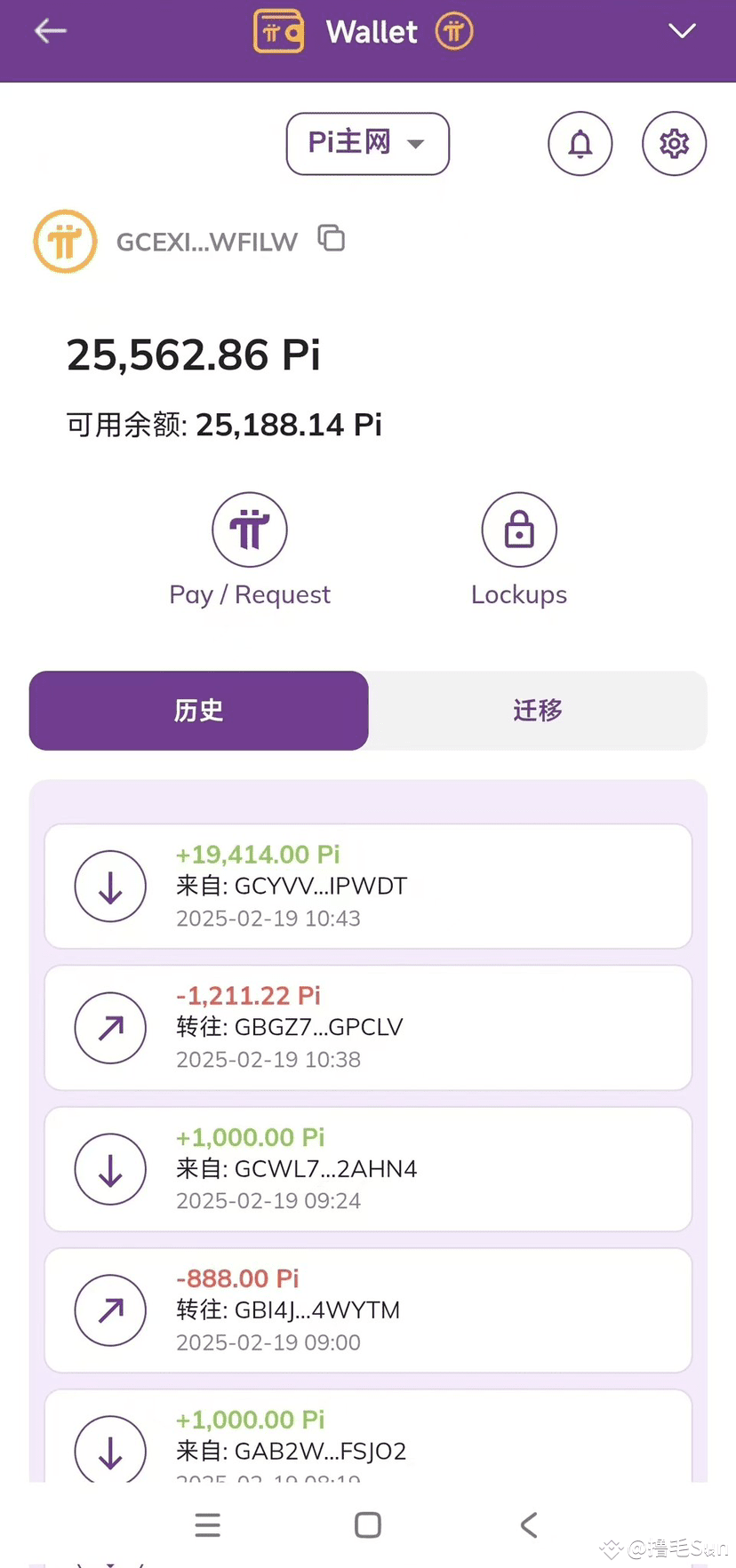736x1568 pixels.
Task: View the transaction from GCWL7...2AHN4
Action: [x=368, y=1168]
